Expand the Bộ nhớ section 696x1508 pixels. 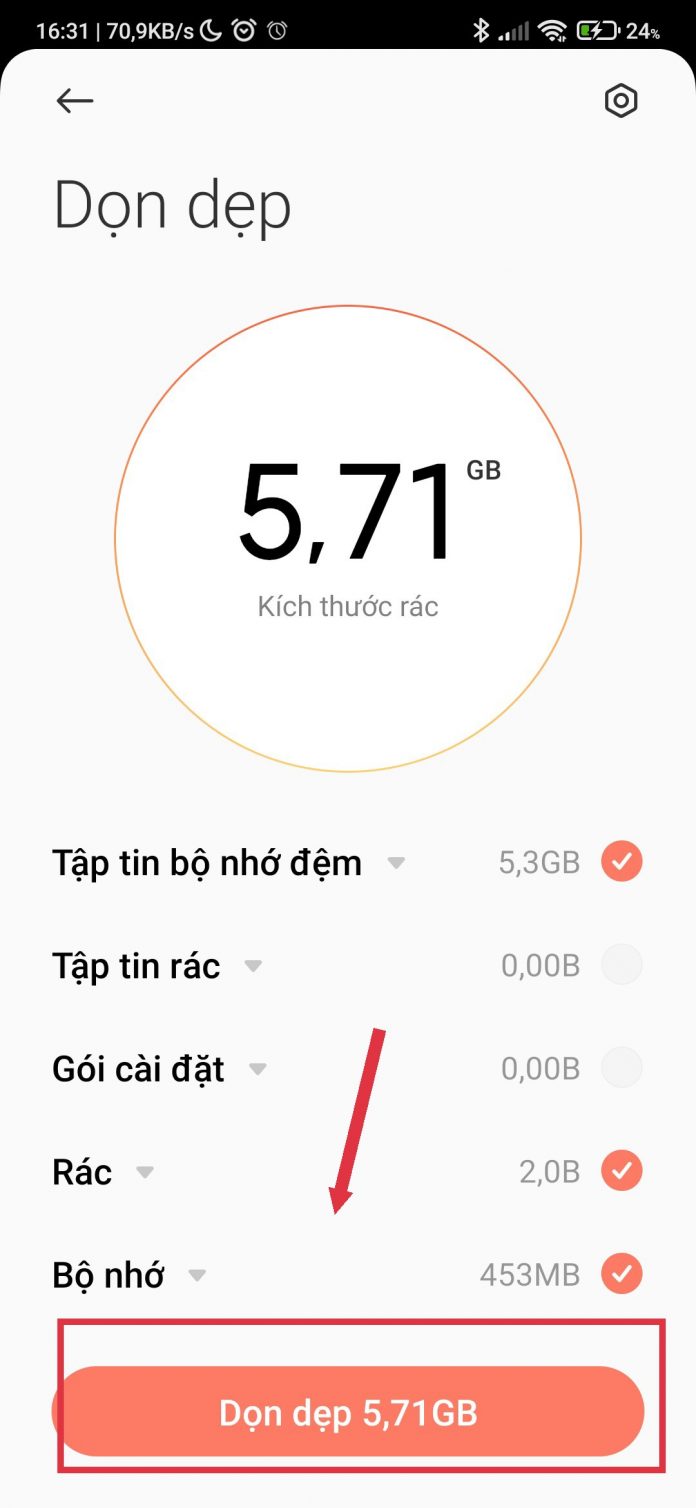(x=198, y=1276)
